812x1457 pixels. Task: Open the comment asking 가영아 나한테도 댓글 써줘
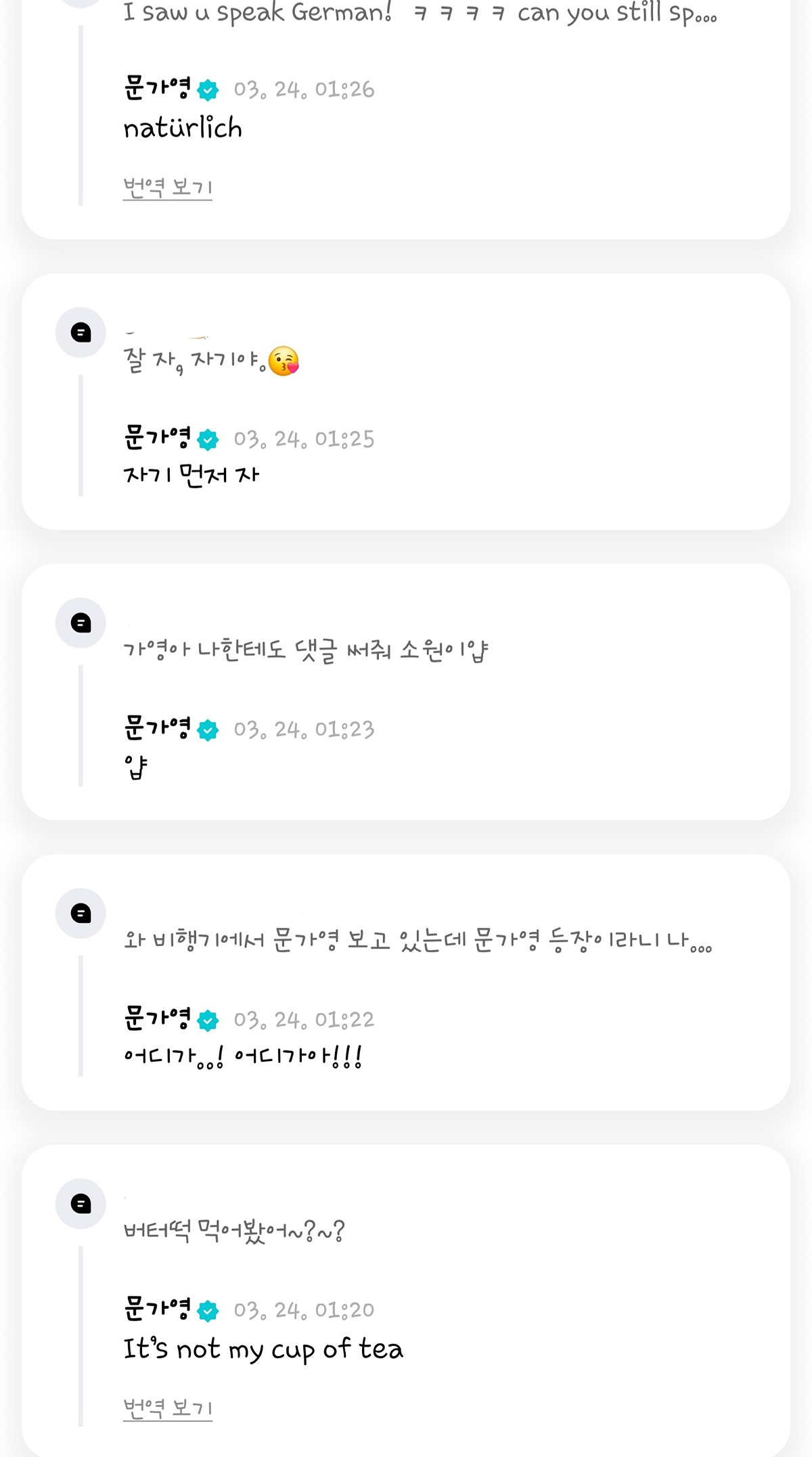(305, 651)
